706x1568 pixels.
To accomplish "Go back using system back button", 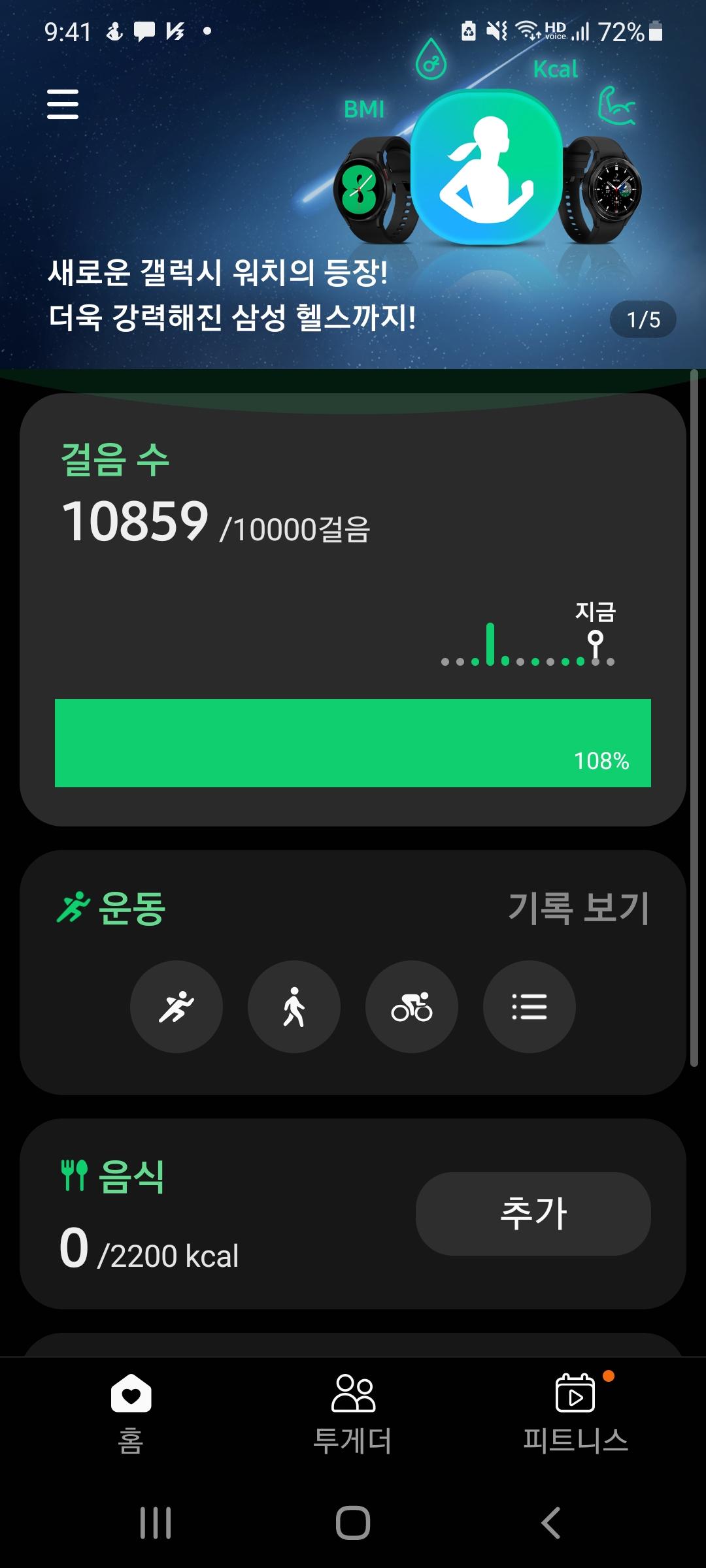I will click(550, 1523).
